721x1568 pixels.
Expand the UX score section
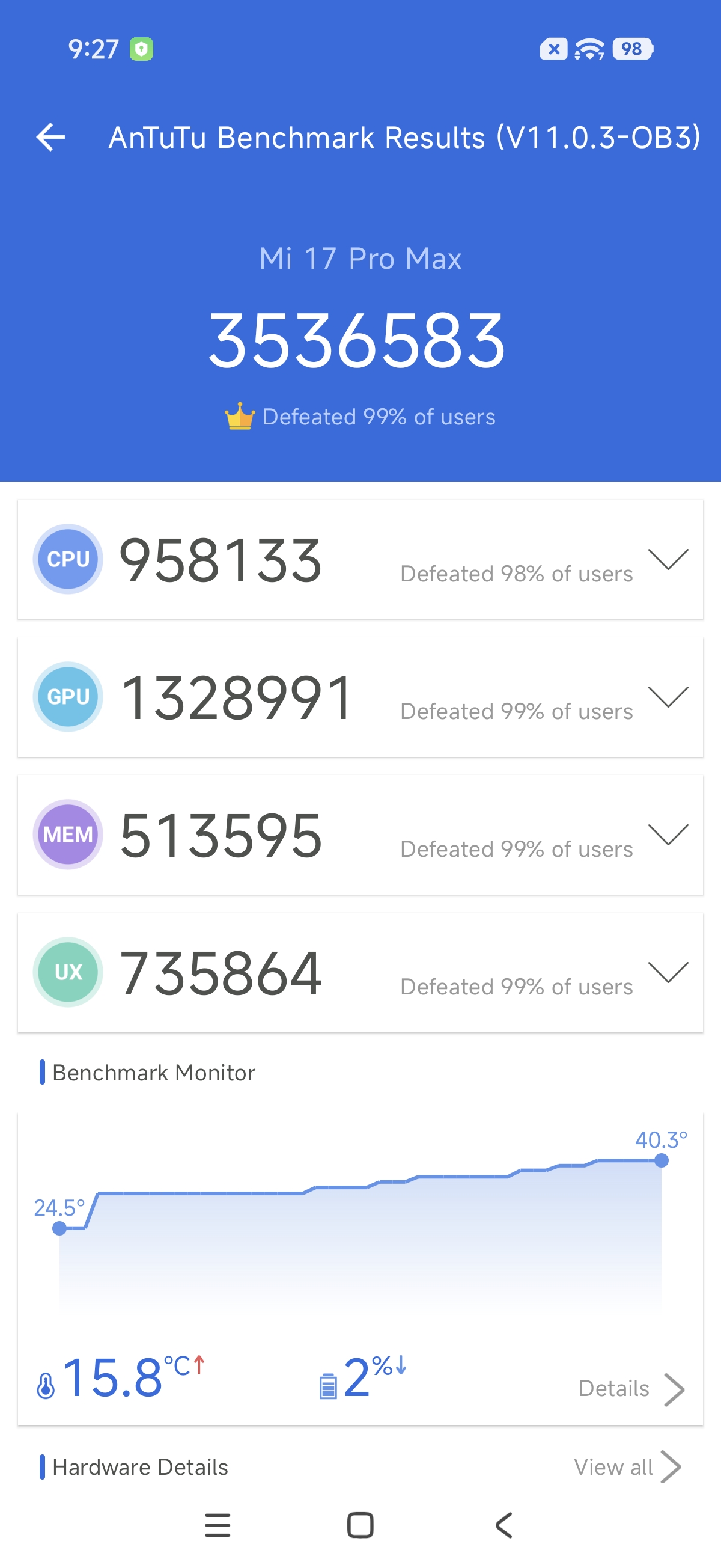coord(668,972)
